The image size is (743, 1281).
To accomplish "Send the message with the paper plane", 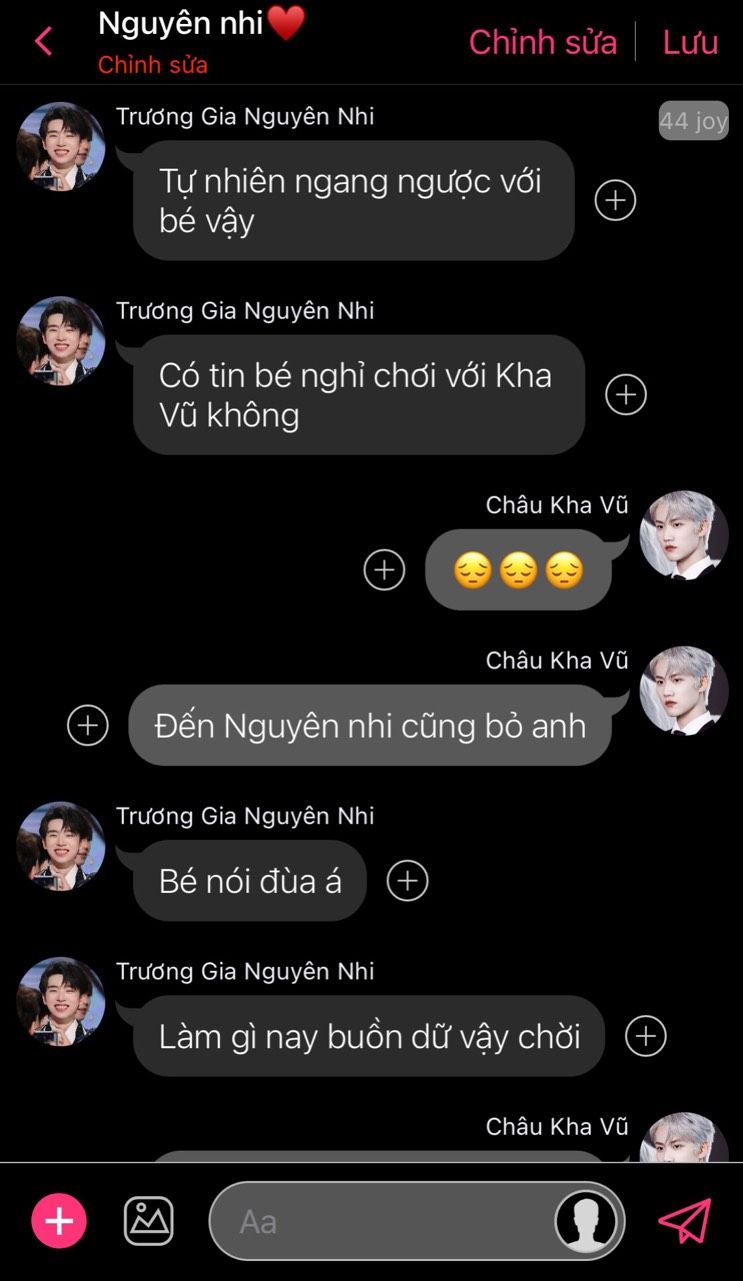I will tap(685, 1221).
